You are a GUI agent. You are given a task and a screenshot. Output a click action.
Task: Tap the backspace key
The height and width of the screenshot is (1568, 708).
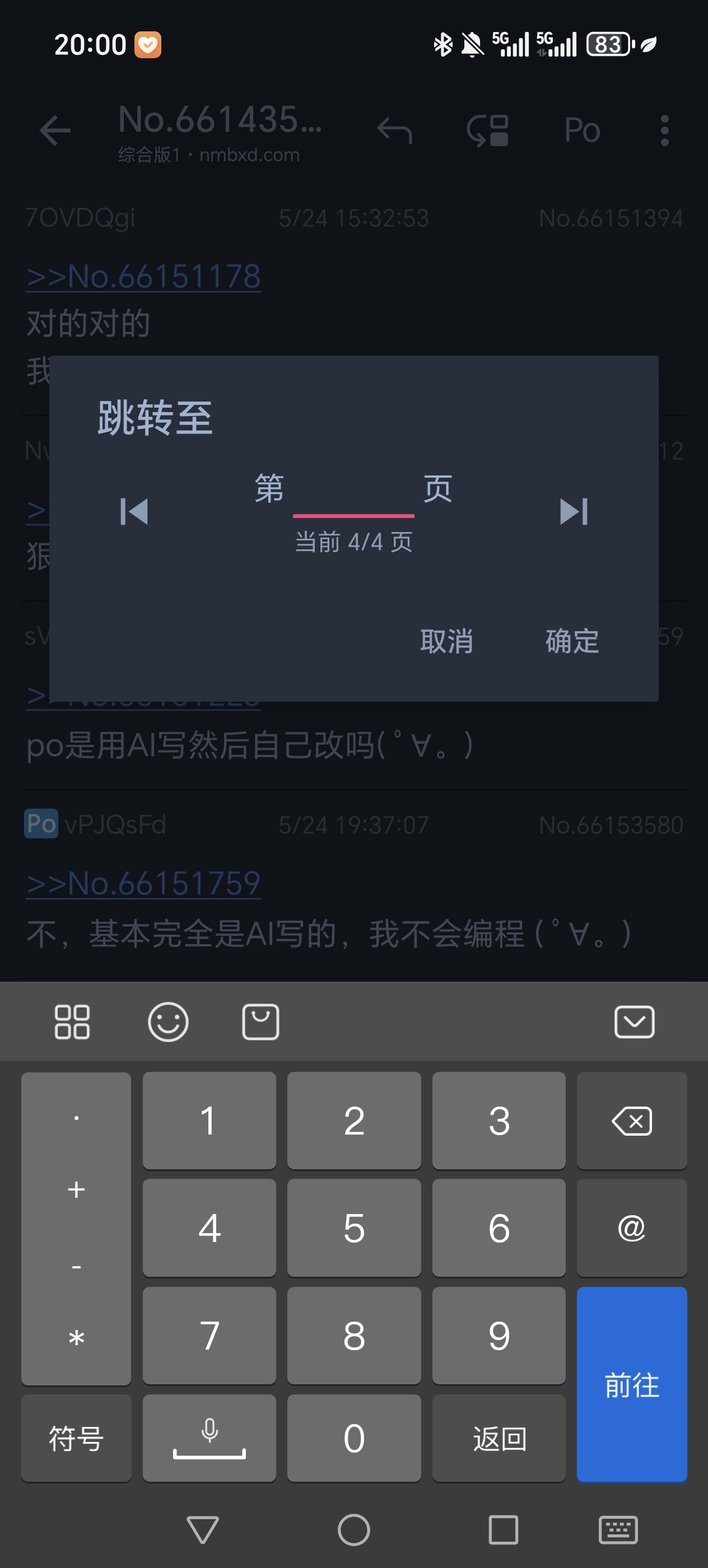point(631,1121)
